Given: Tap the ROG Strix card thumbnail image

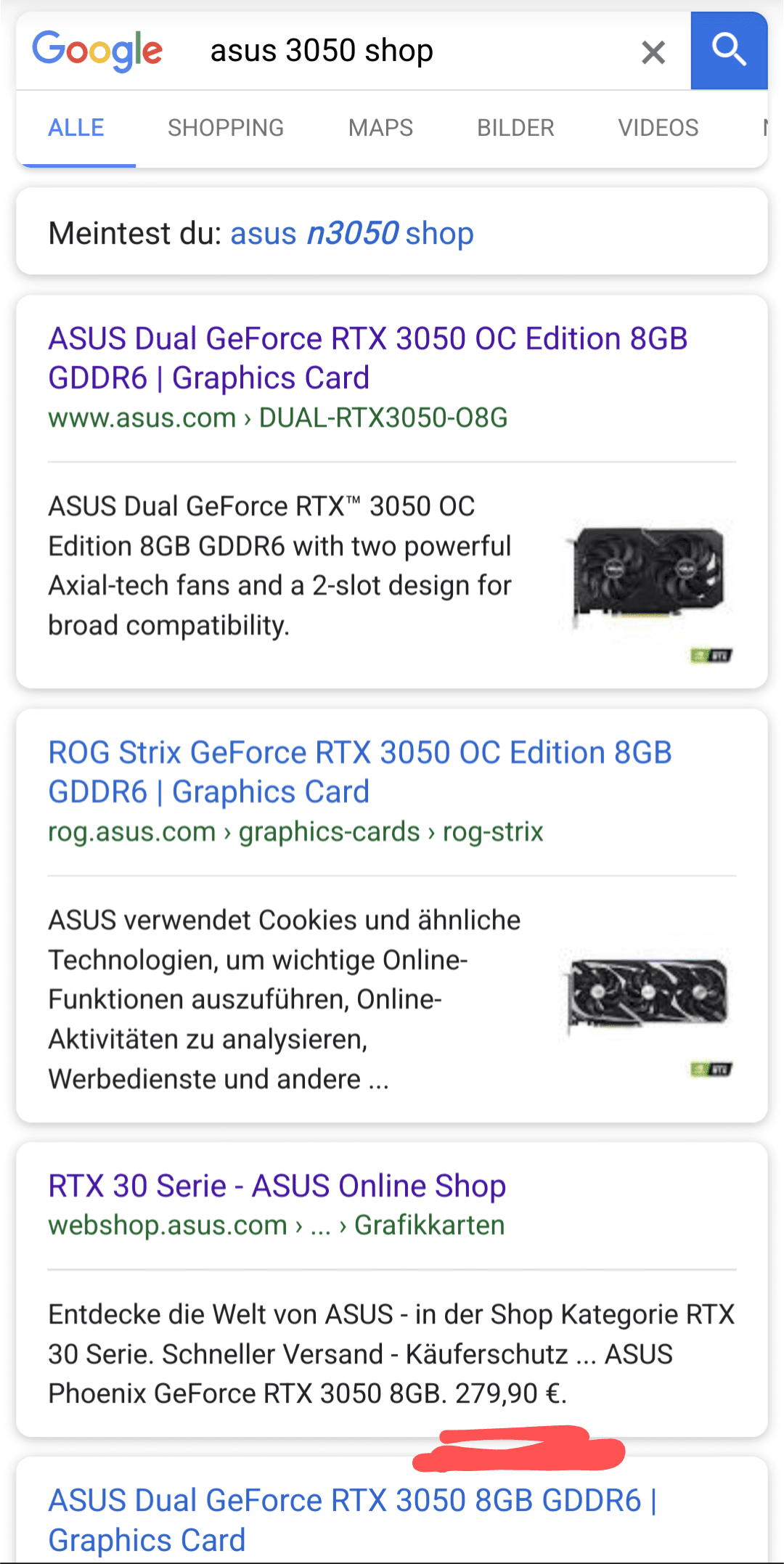Looking at the screenshot, I should (x=647, y=993).
